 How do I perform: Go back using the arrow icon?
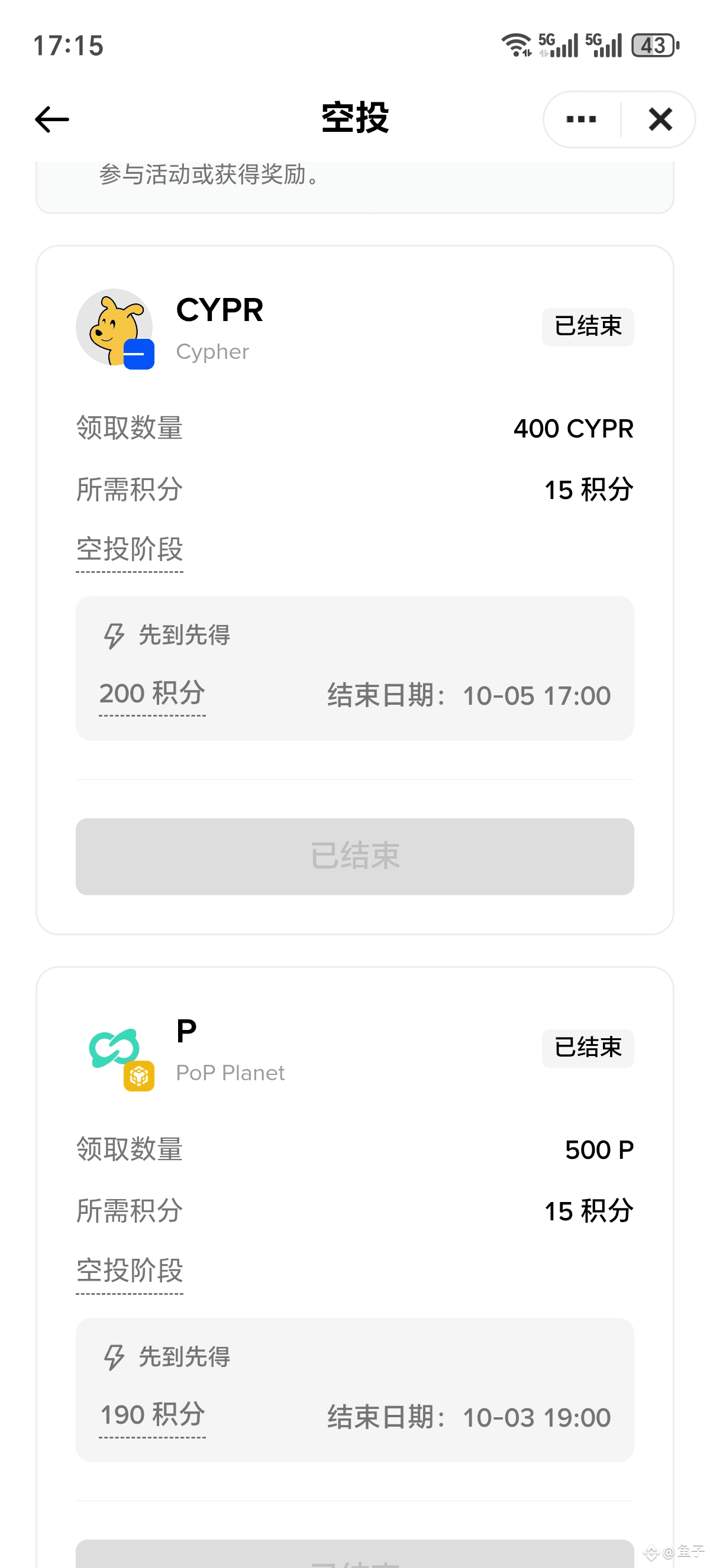pyautogui.click(x=51, y=119)
